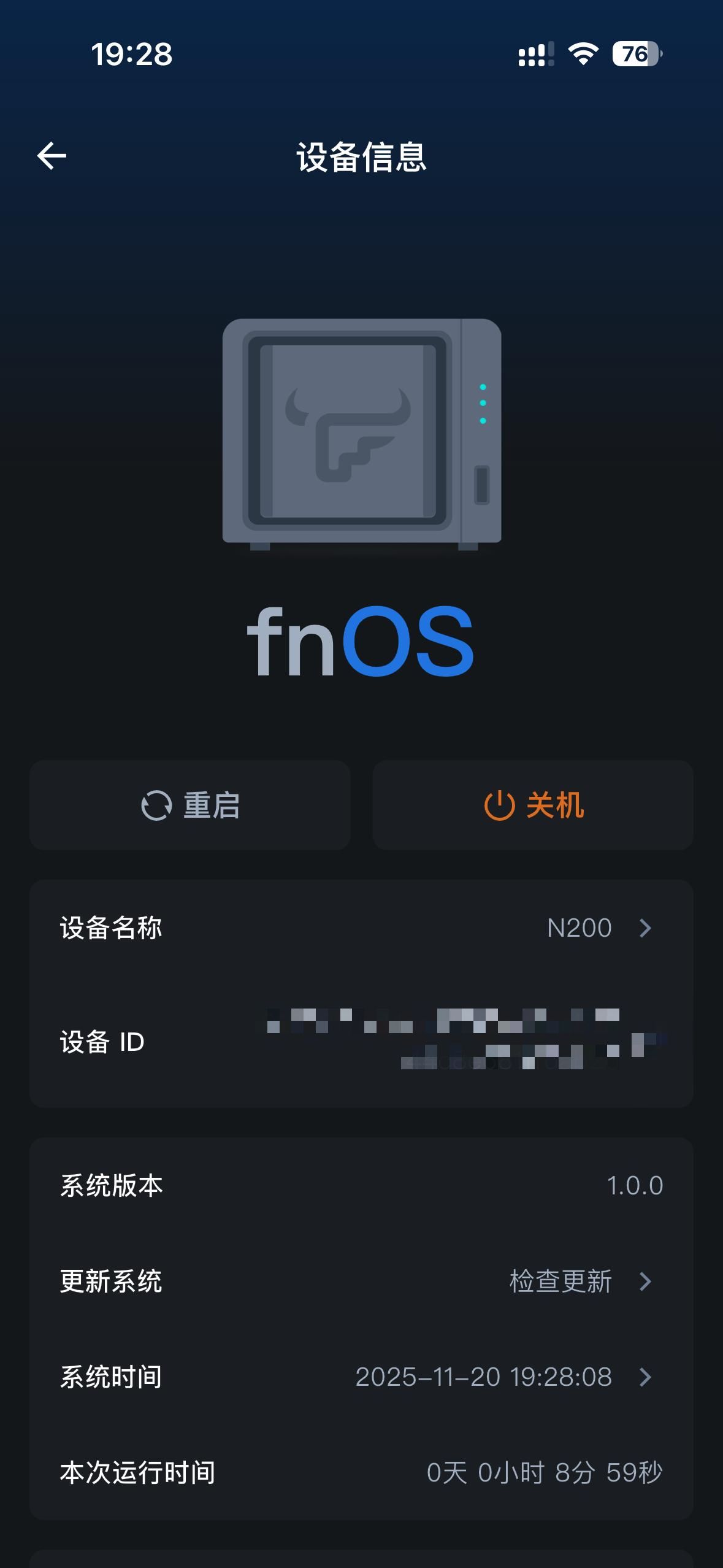Tap the back arrow on 设备信息 page
This screenshot has width=723, height=1568.
(52, 156)
